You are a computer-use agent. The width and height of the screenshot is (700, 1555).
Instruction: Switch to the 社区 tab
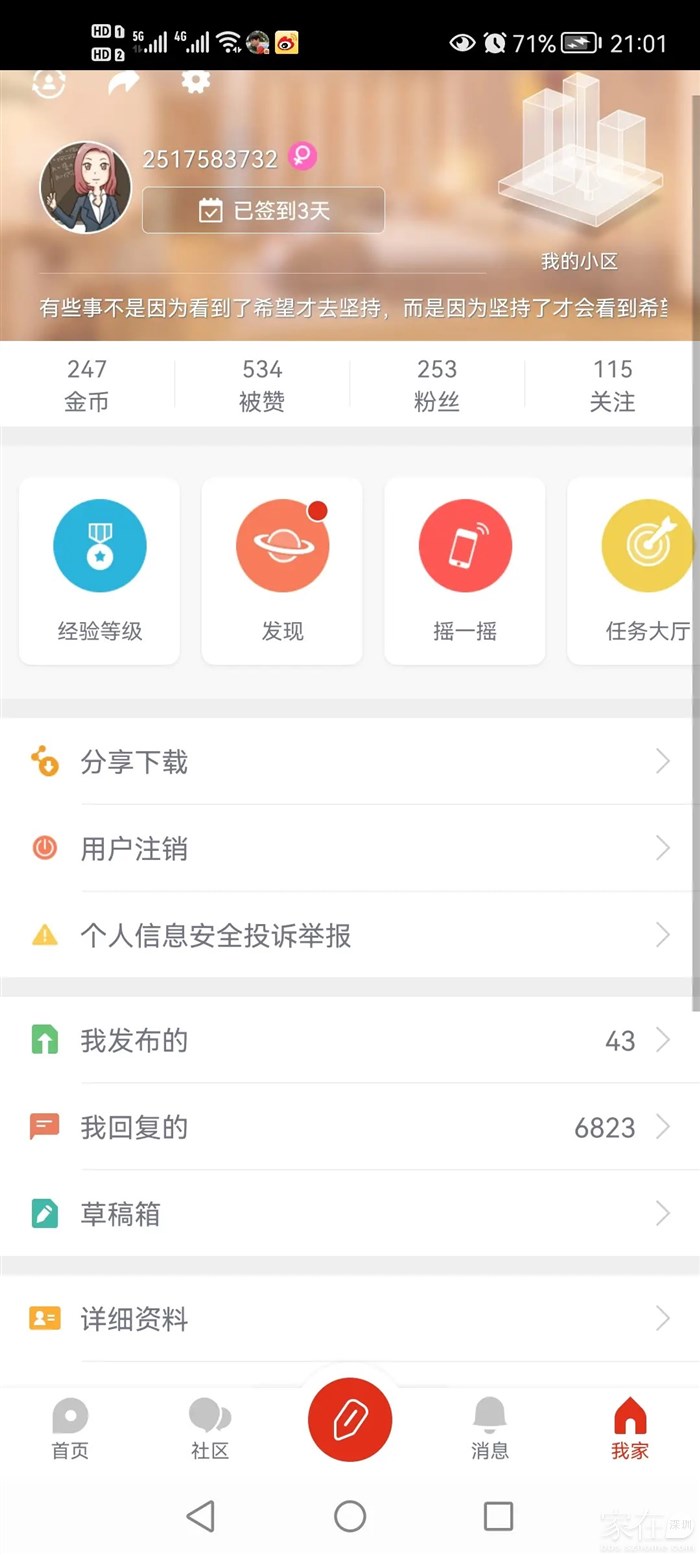click(210, 1429)
